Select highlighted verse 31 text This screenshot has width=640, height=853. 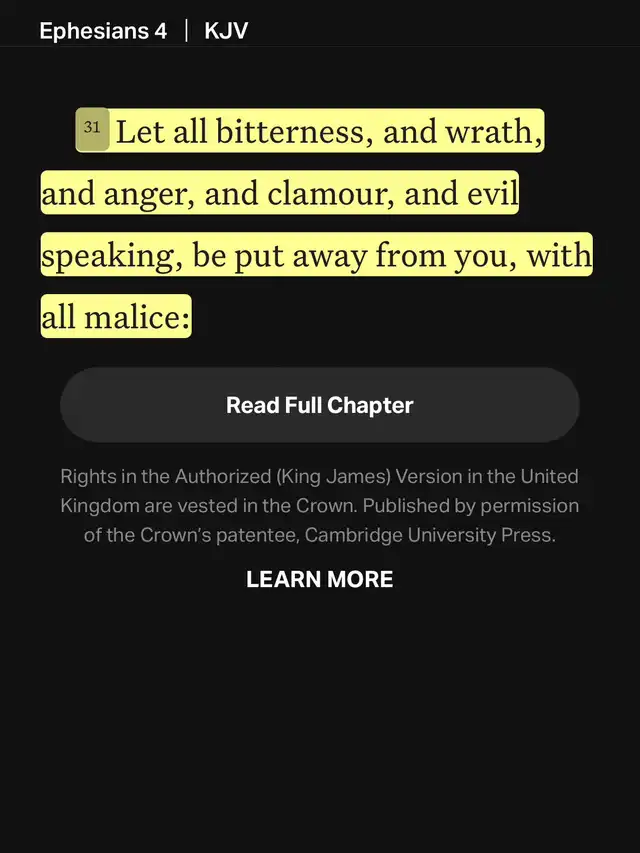[x=317, y=223]
